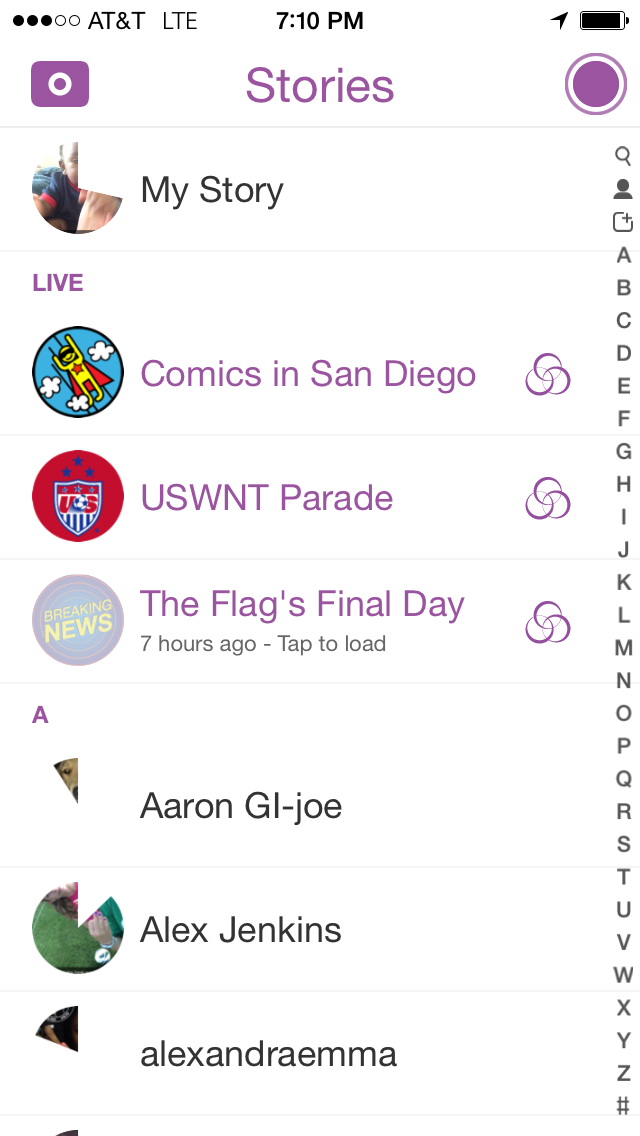640x1136 pixels.
Task: Tap the person icon in the index bar
Action: (623, 189)
